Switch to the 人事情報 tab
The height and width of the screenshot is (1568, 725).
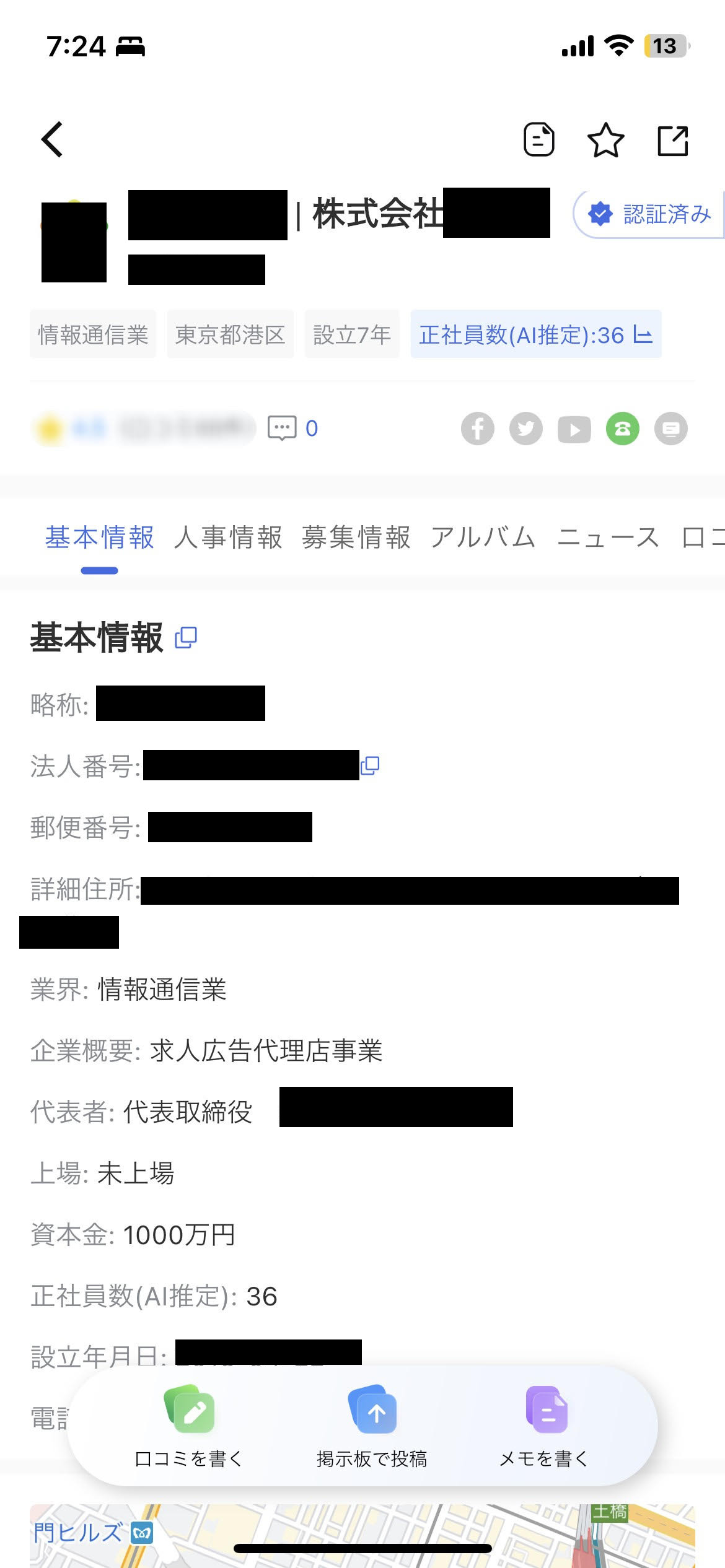[228, 538]
